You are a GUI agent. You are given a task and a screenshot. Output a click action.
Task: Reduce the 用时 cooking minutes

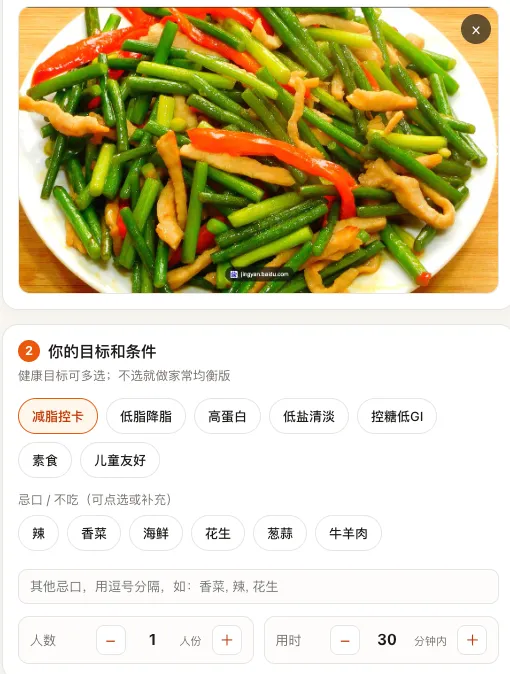pyautogui.click(x=345, y=640)
